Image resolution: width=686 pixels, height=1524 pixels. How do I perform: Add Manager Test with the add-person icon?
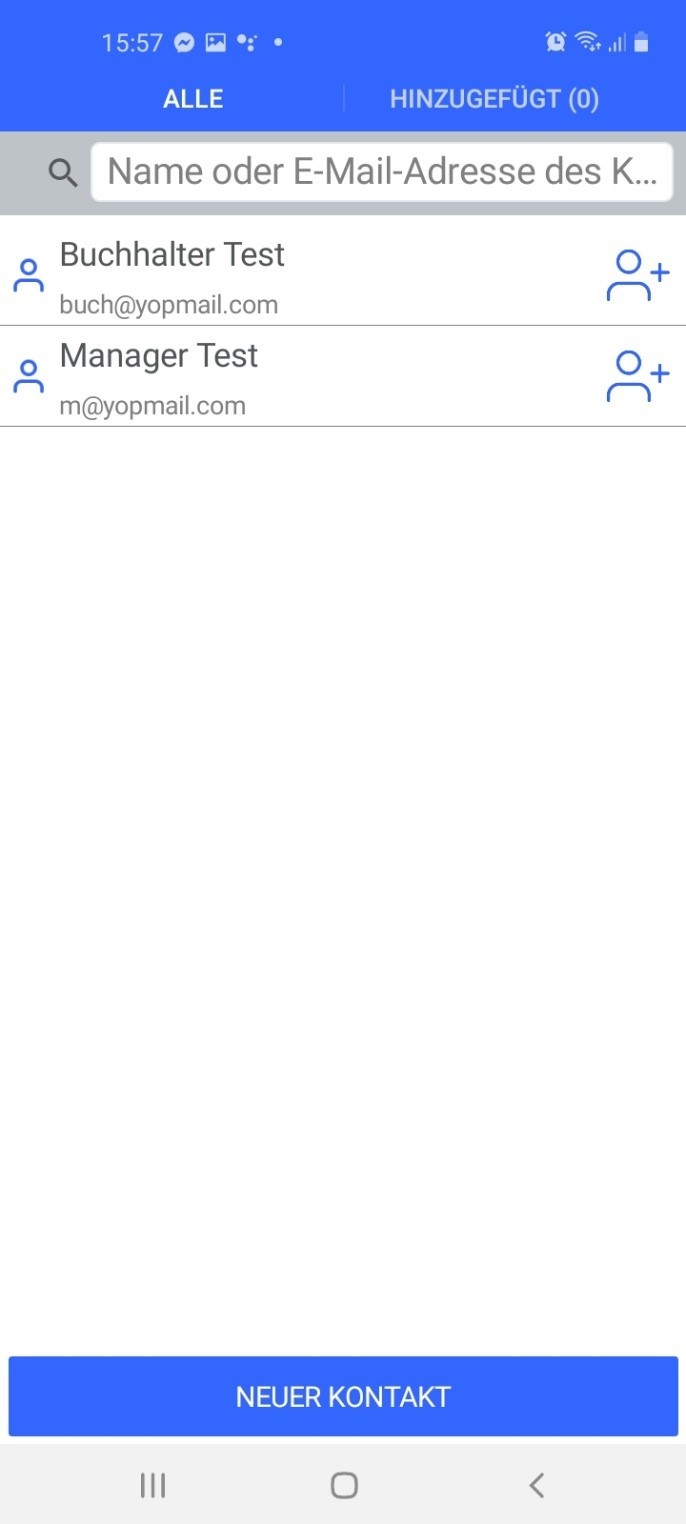637,376
